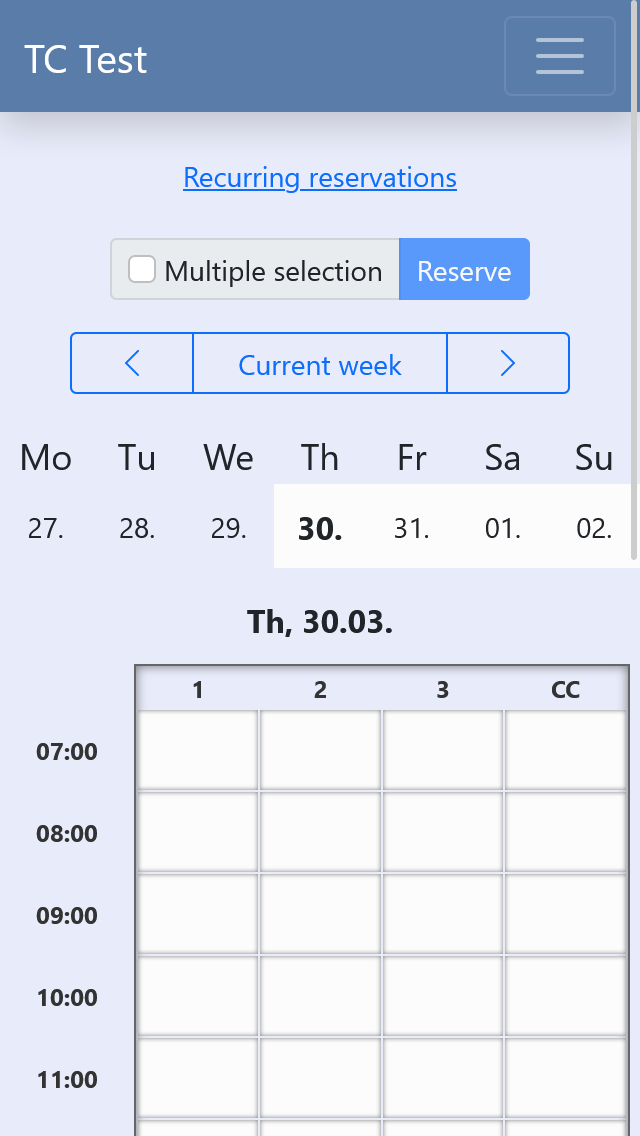Enable the Multiple selection checkbox
640x1136 pixels.
pos(141,270)
